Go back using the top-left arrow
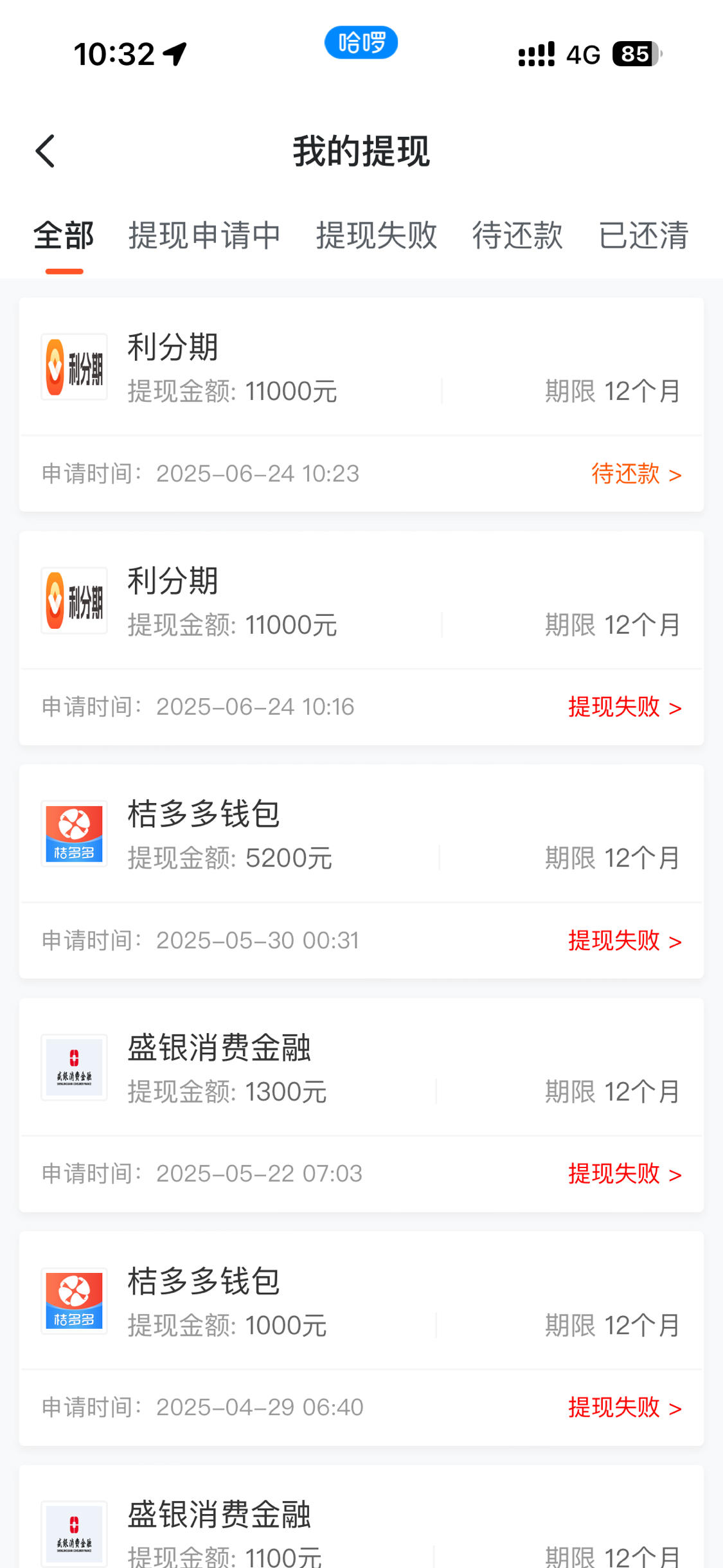This screenshot has width=723, height=1568. tap(45, 151)
